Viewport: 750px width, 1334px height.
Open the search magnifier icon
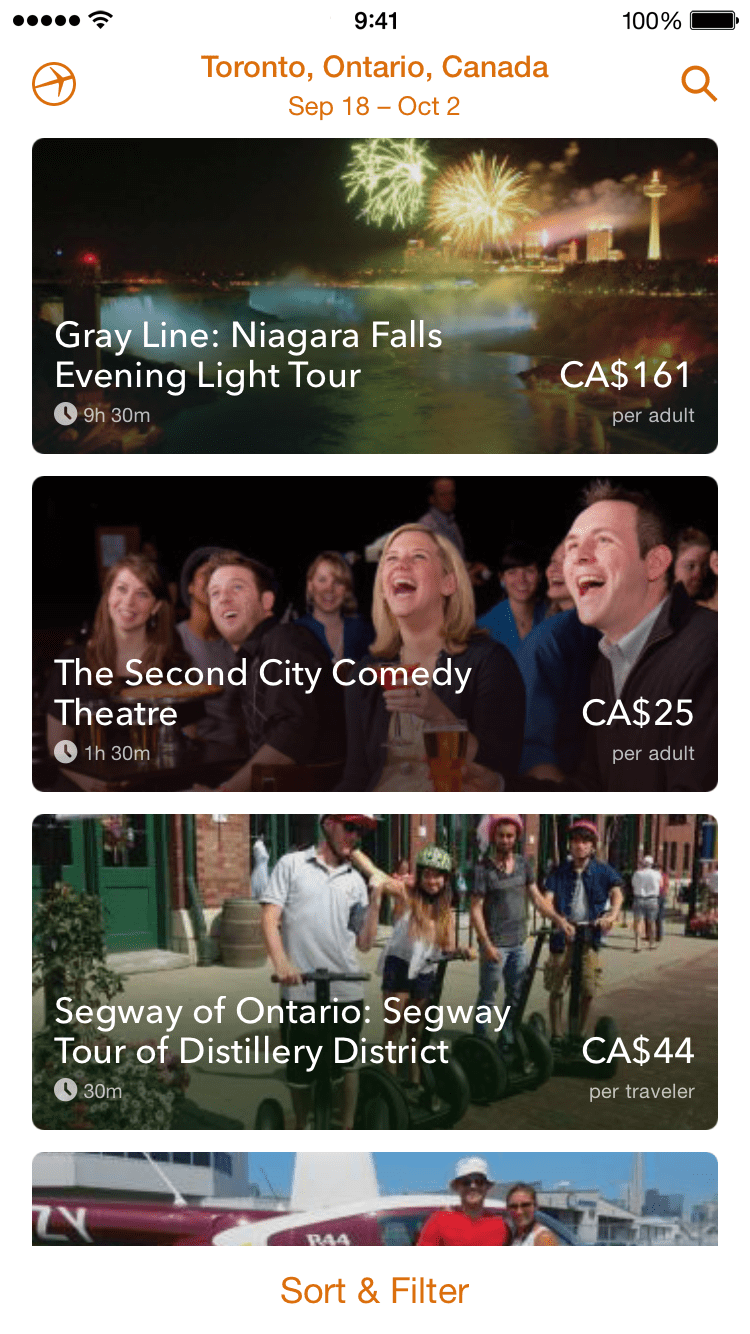pyautogui.click(x=699, y=84)
